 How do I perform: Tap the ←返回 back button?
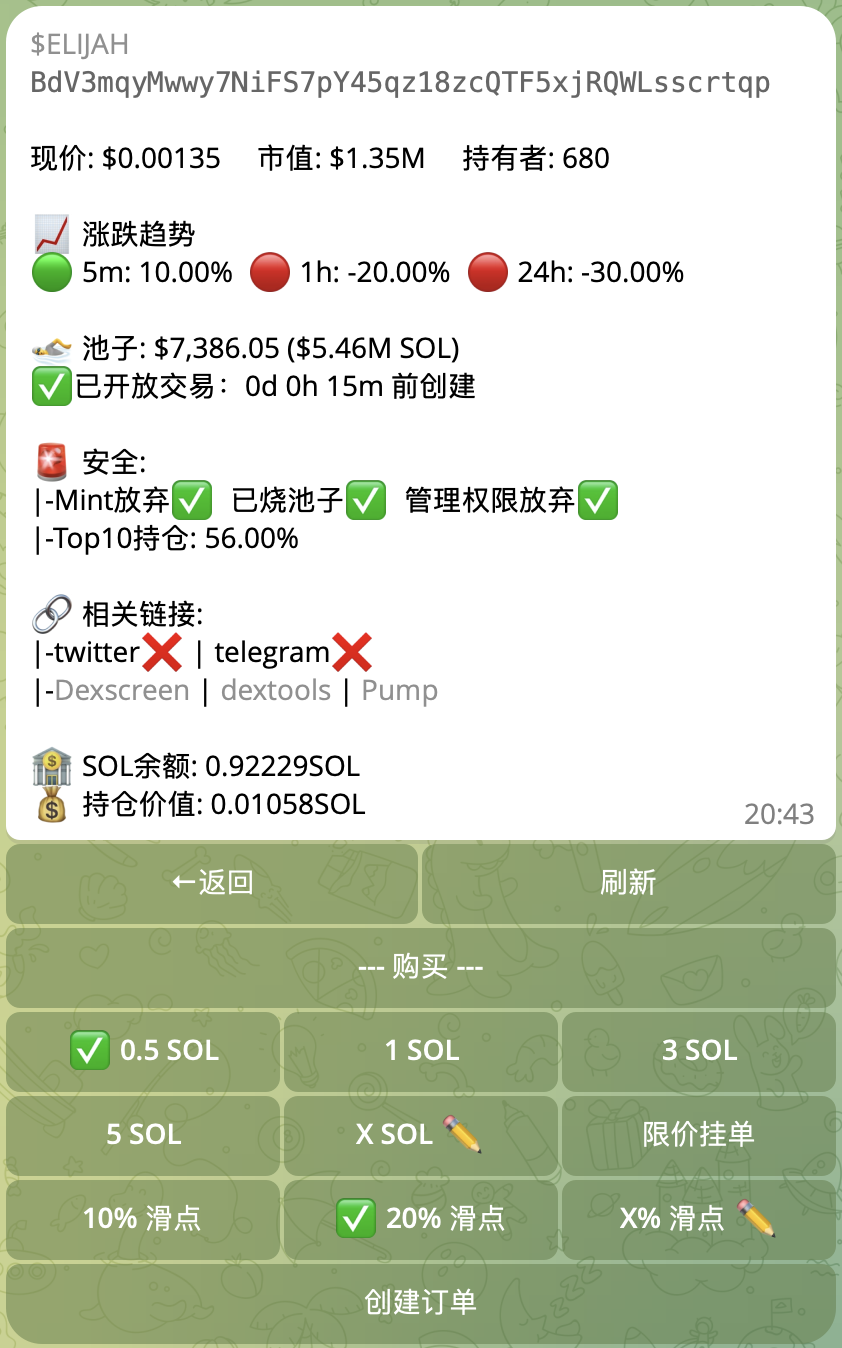click(212, 883)
